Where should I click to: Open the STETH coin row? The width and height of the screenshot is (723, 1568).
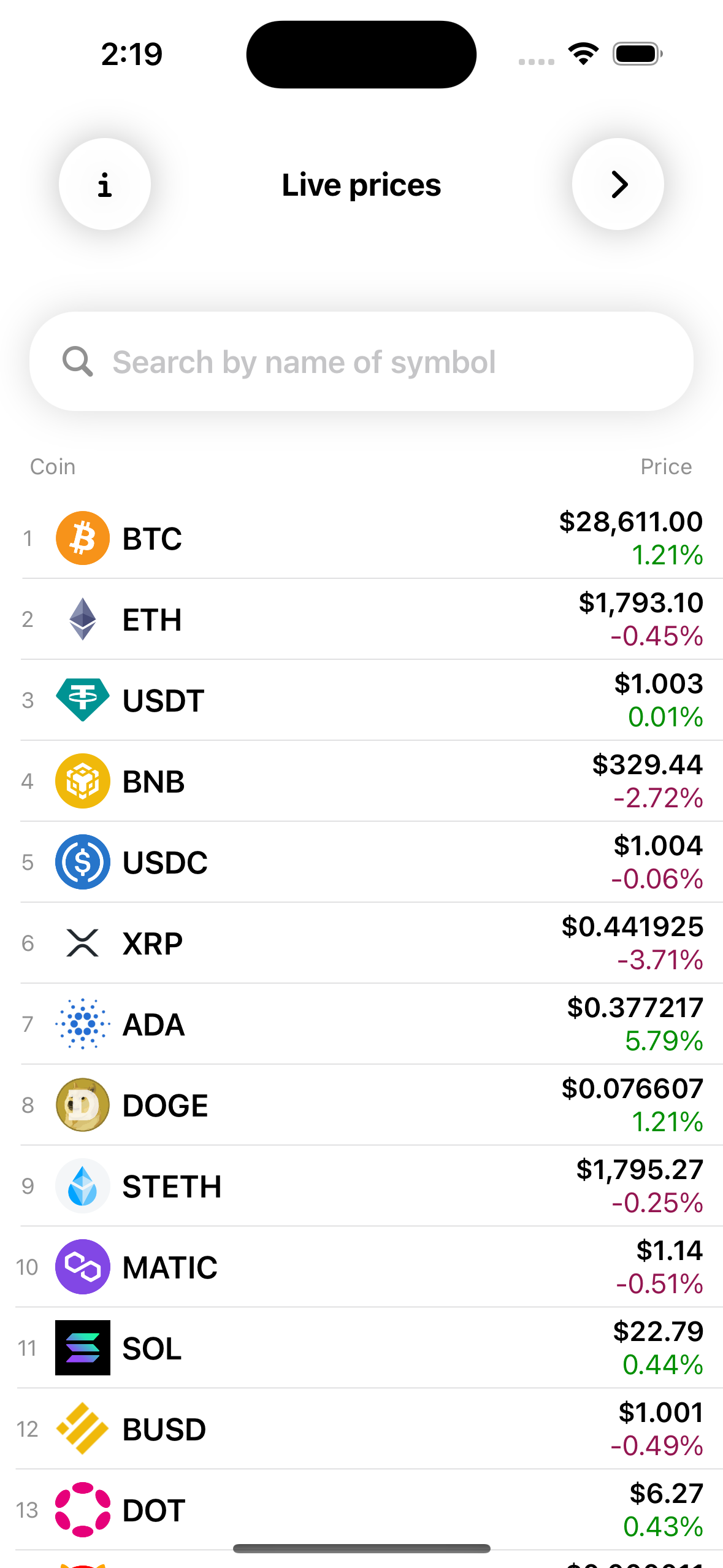[362, 1186]
